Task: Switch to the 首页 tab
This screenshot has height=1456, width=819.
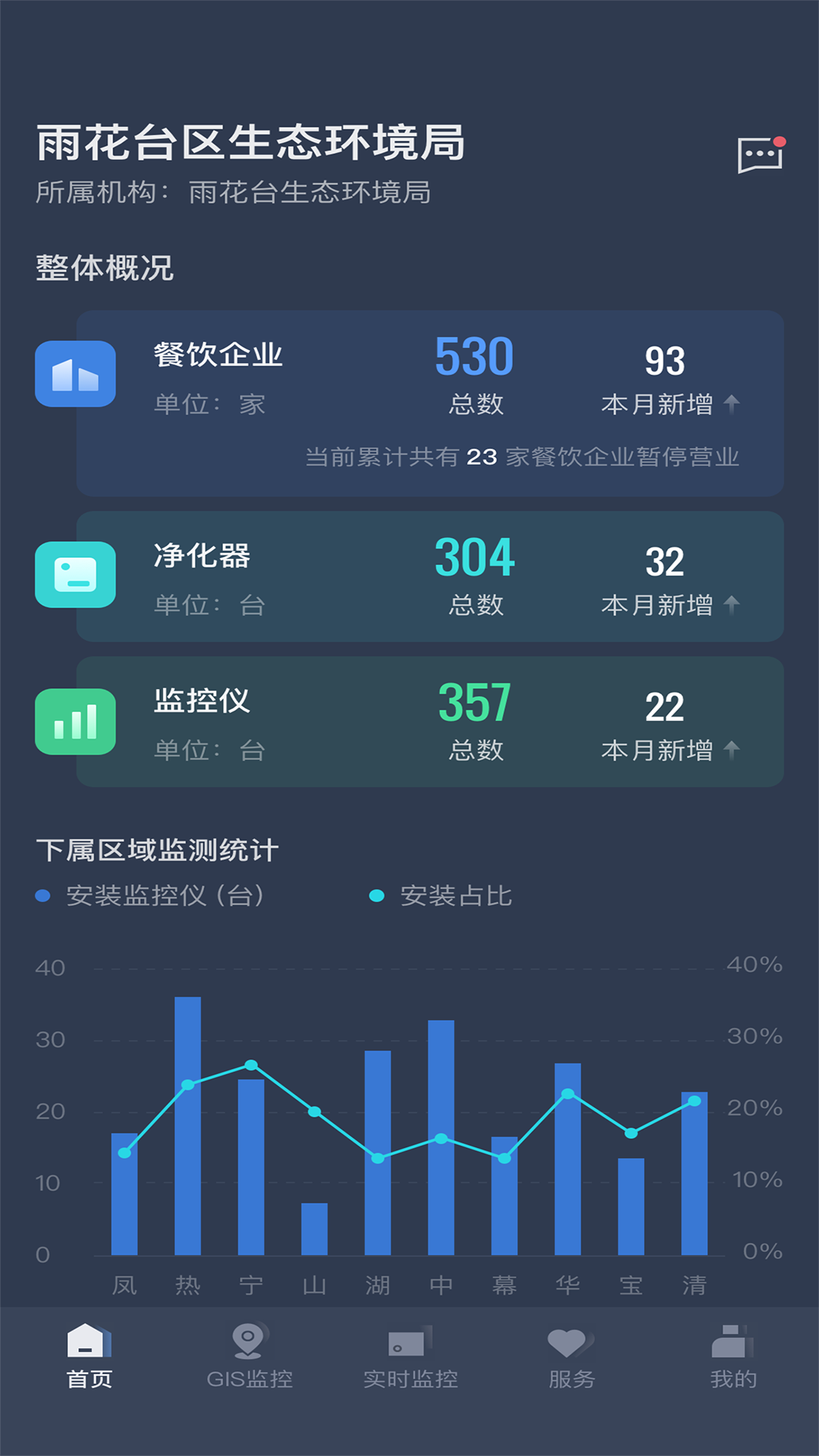Action: click(x=89, y=1357)
